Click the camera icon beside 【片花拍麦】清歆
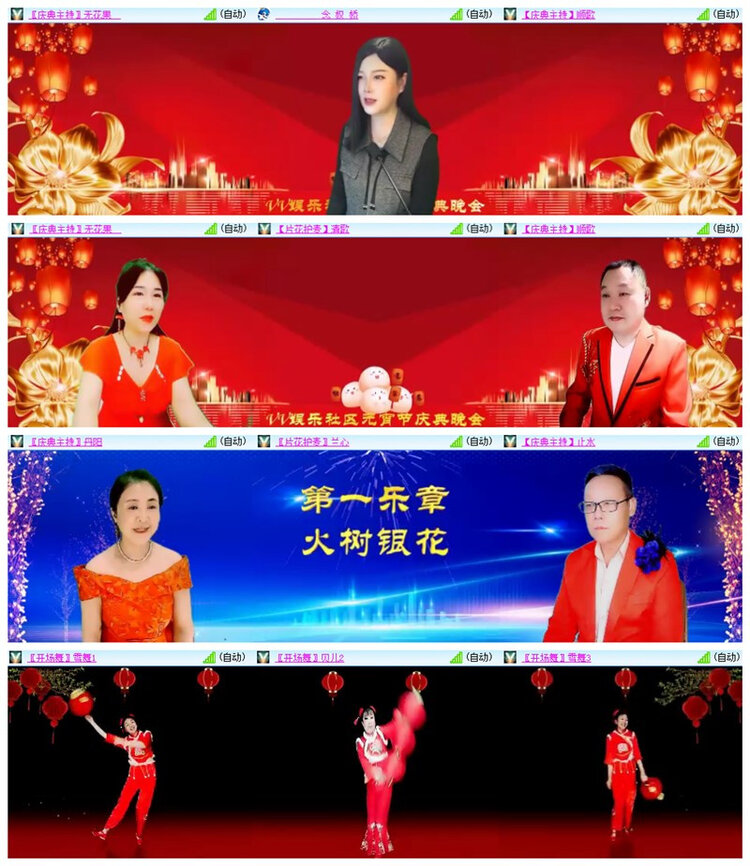 (x=262, y=231)
